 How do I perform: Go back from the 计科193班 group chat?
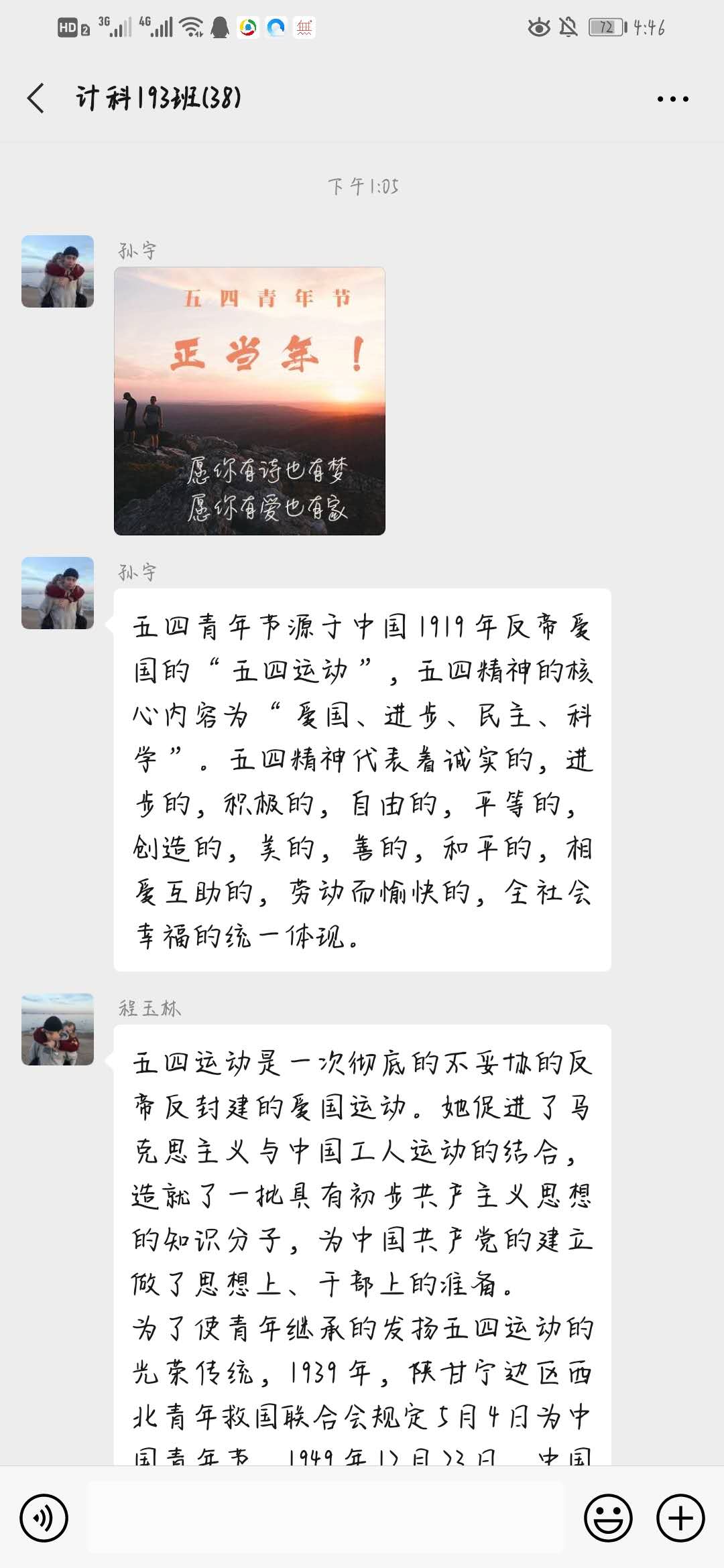[36, 99]
